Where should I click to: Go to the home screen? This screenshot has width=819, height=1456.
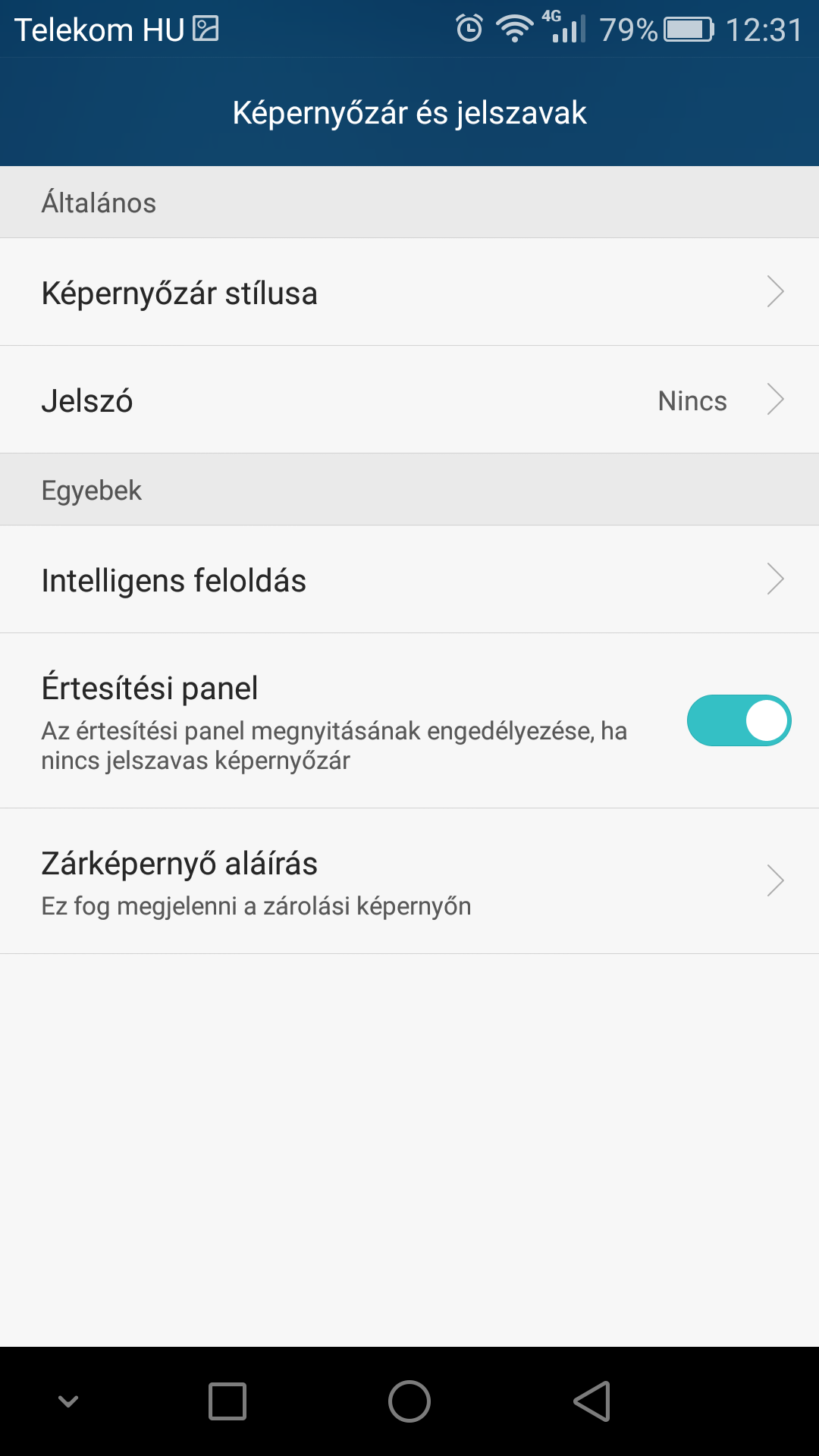[409, 1401]
